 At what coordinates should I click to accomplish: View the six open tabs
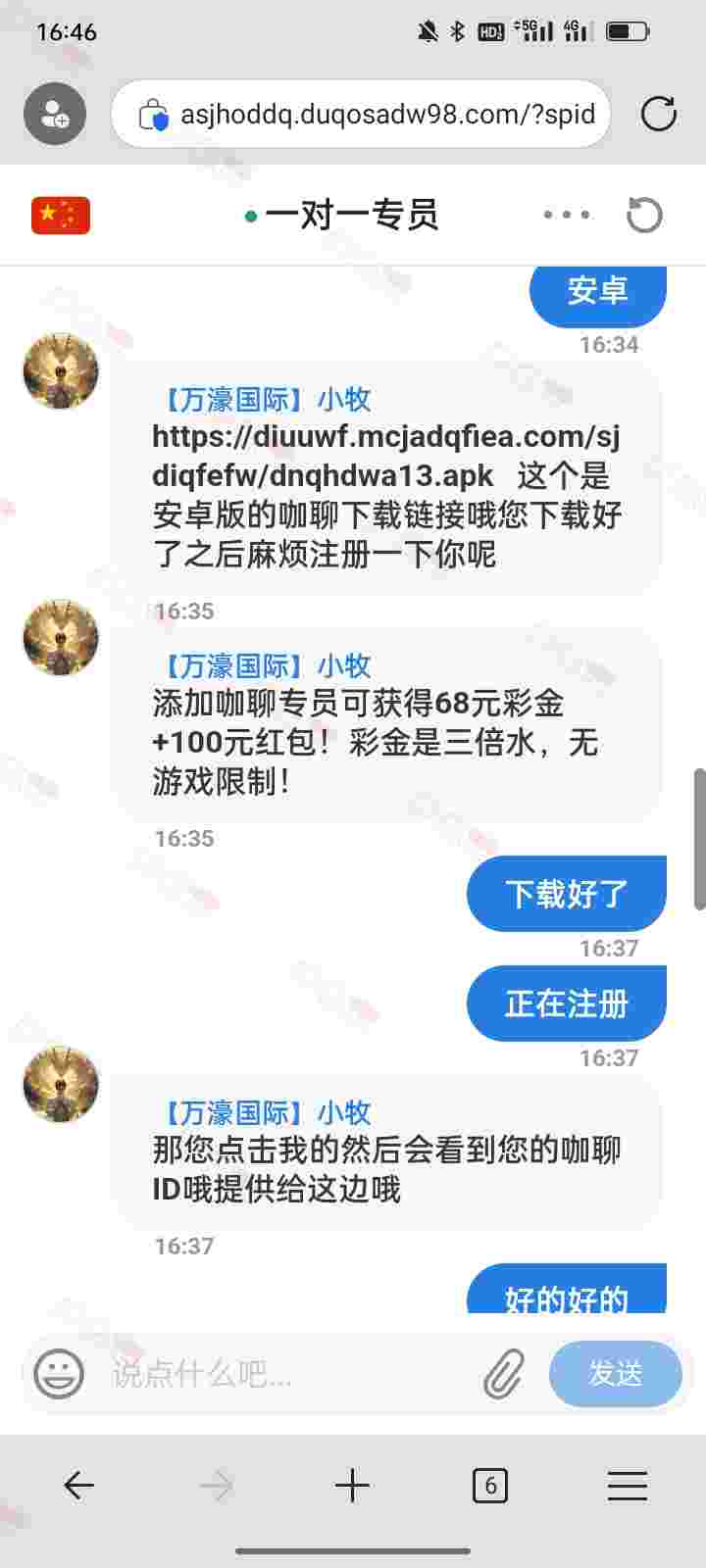[x=489, y=1486]
